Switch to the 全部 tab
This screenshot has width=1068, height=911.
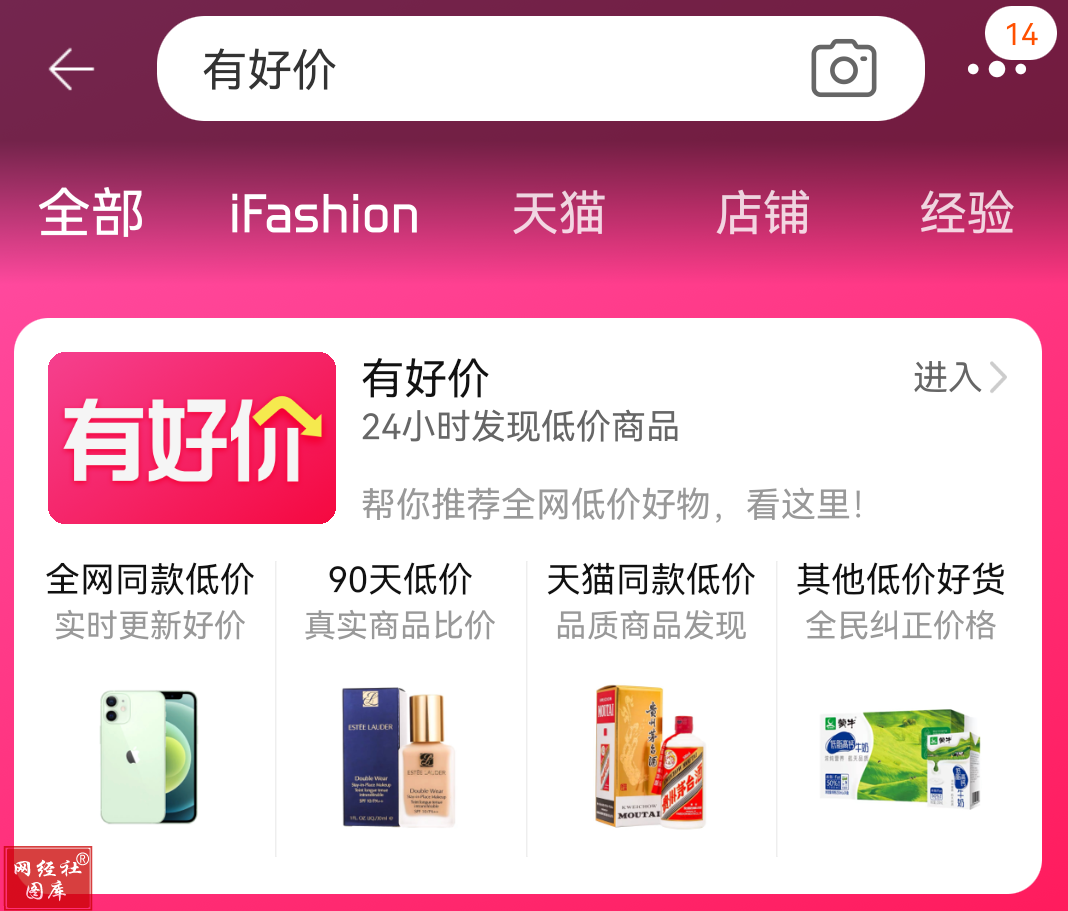[91, 213]
